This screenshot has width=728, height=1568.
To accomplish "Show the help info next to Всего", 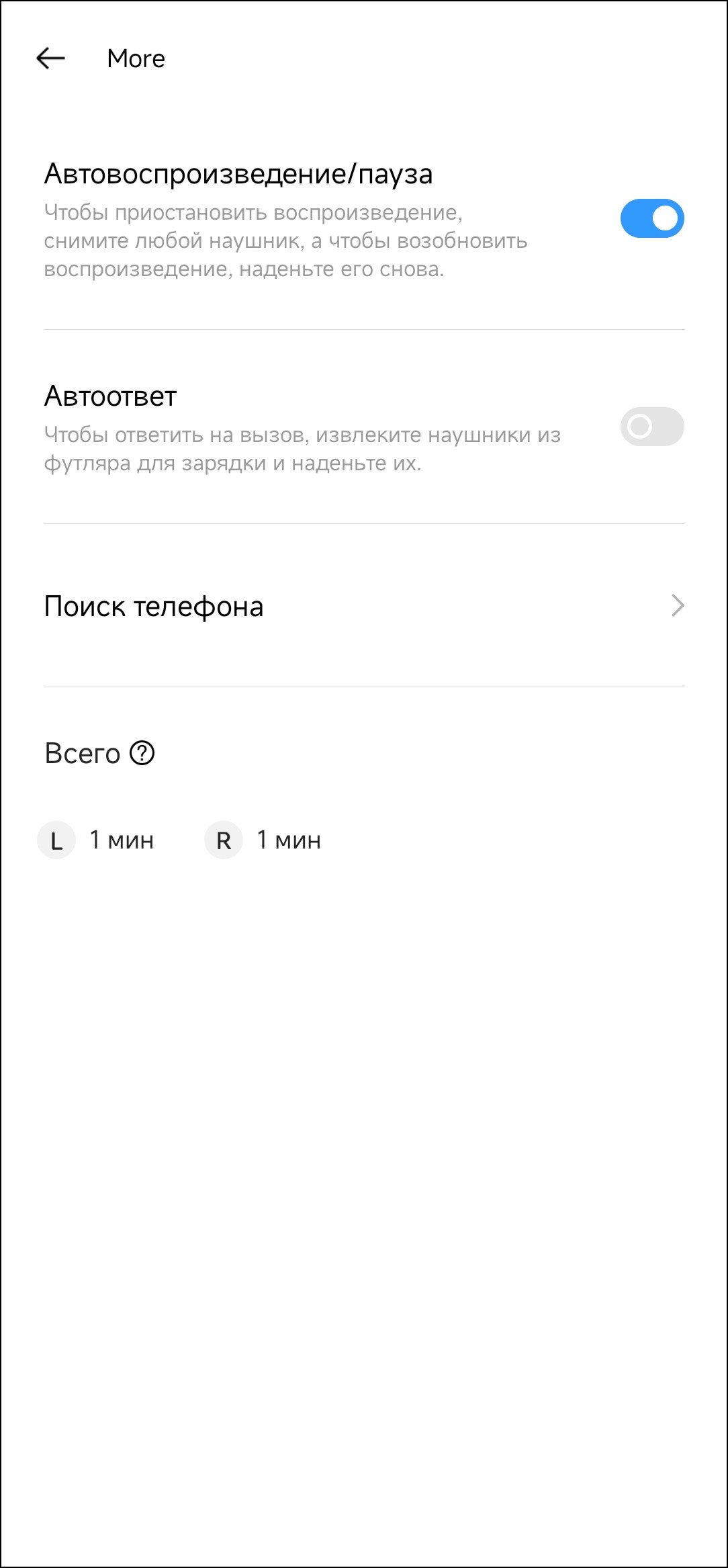I will tap(142, 753).
